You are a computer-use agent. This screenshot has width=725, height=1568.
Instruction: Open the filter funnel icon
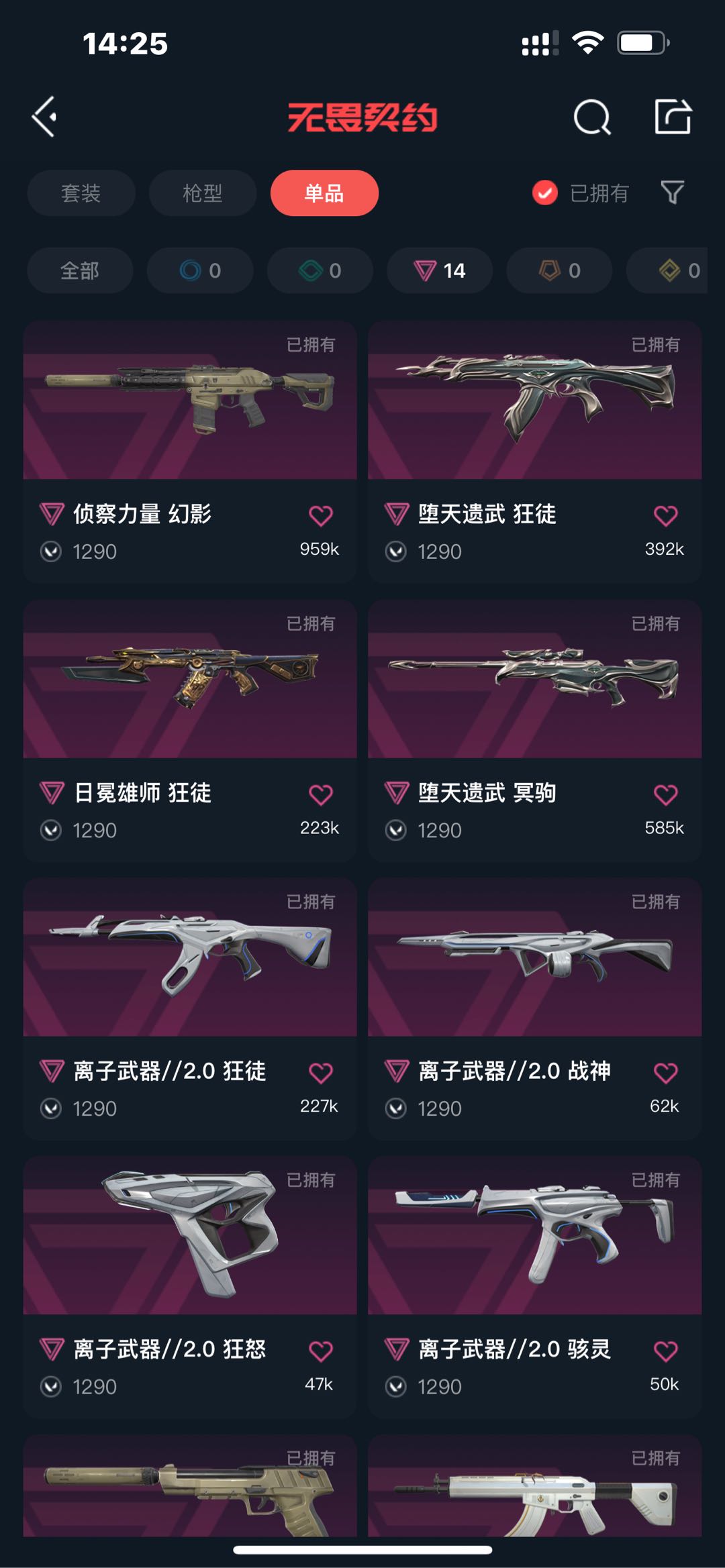pyautogui.click(x=672, y=193)
